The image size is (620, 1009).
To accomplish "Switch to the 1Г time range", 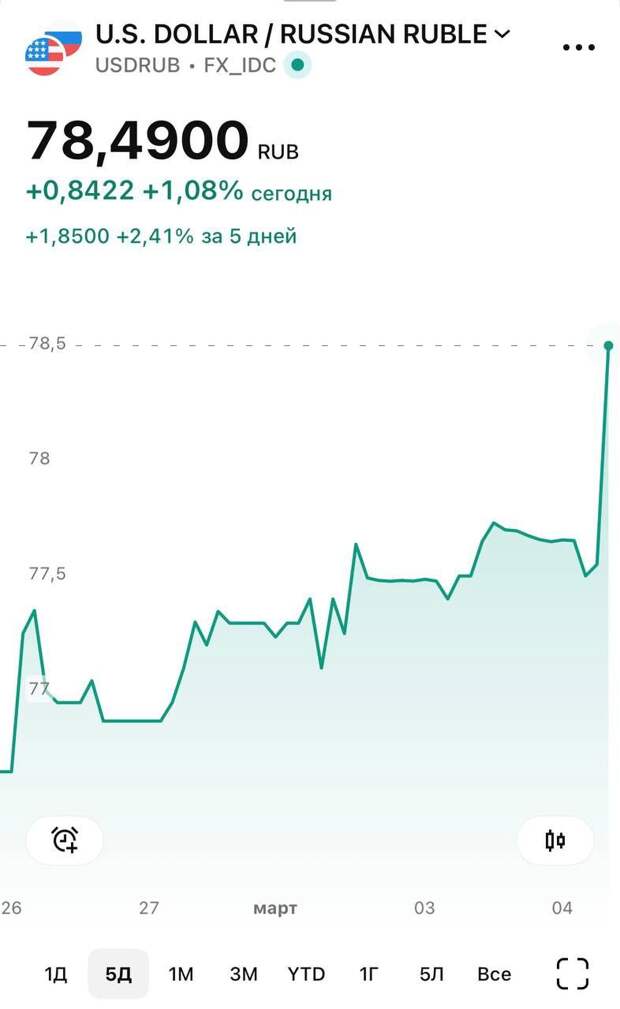I will (x=369, y=974).
